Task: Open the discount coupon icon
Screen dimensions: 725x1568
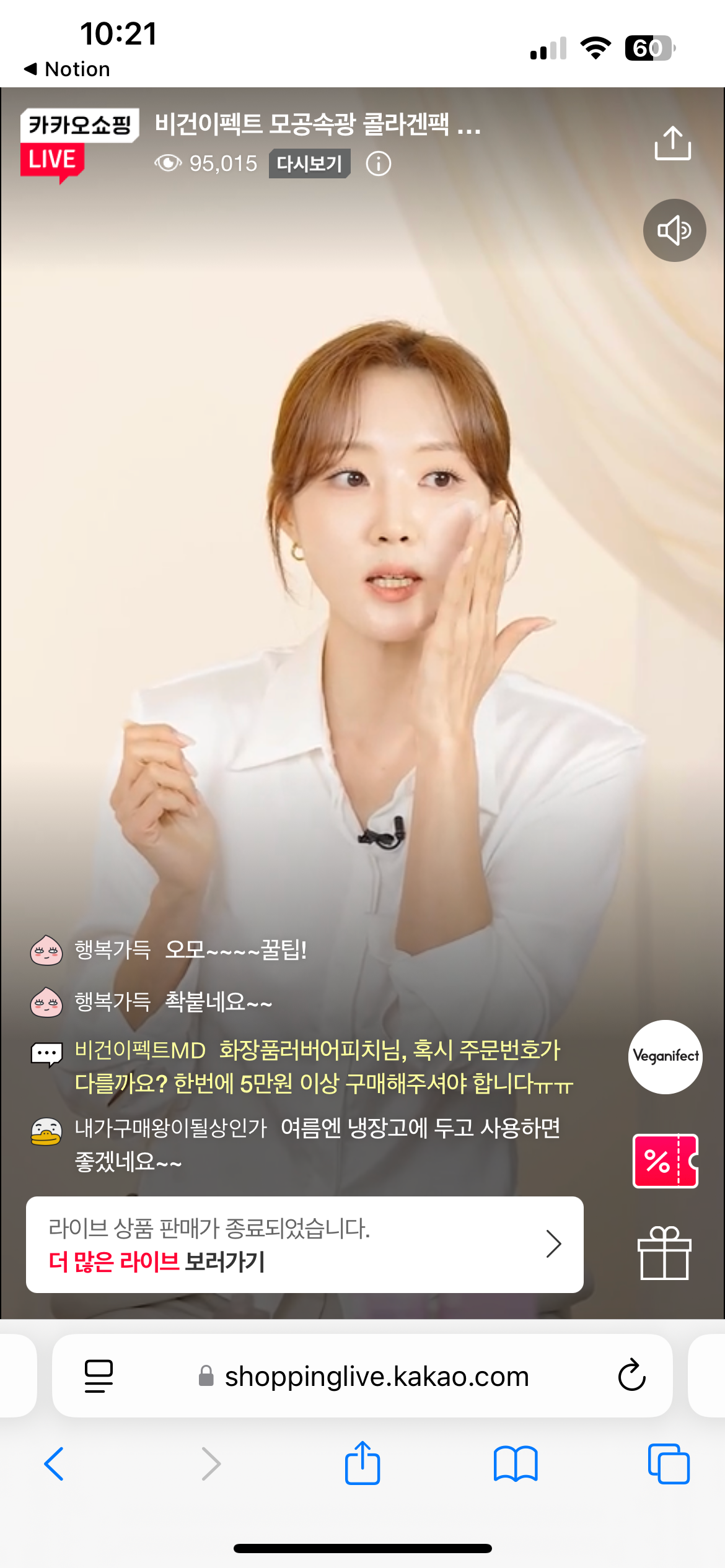Action: point(665,1161)
